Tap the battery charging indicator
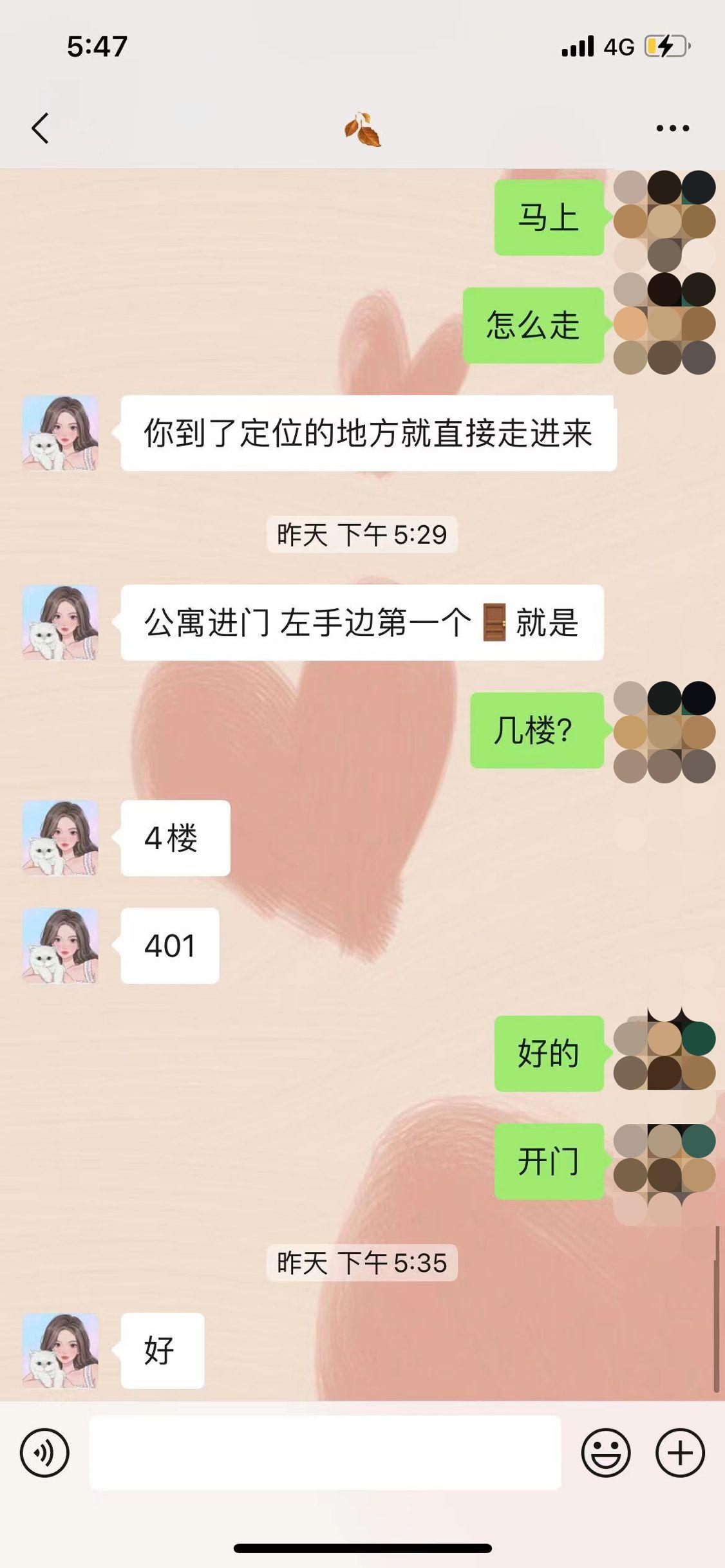This screenshot has width=725, height=1568. [x=666, y=45]
